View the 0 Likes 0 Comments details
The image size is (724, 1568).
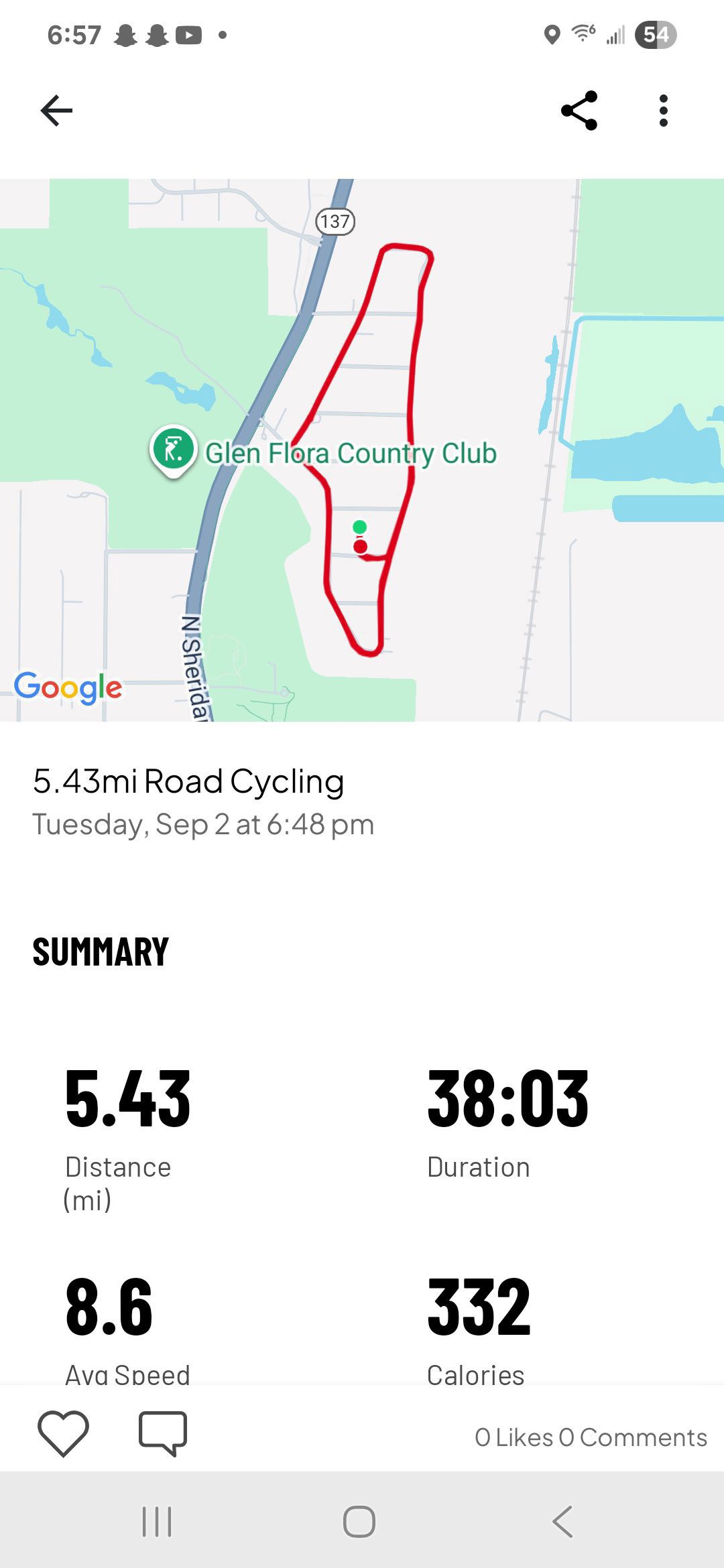[x=591, y=1437]
